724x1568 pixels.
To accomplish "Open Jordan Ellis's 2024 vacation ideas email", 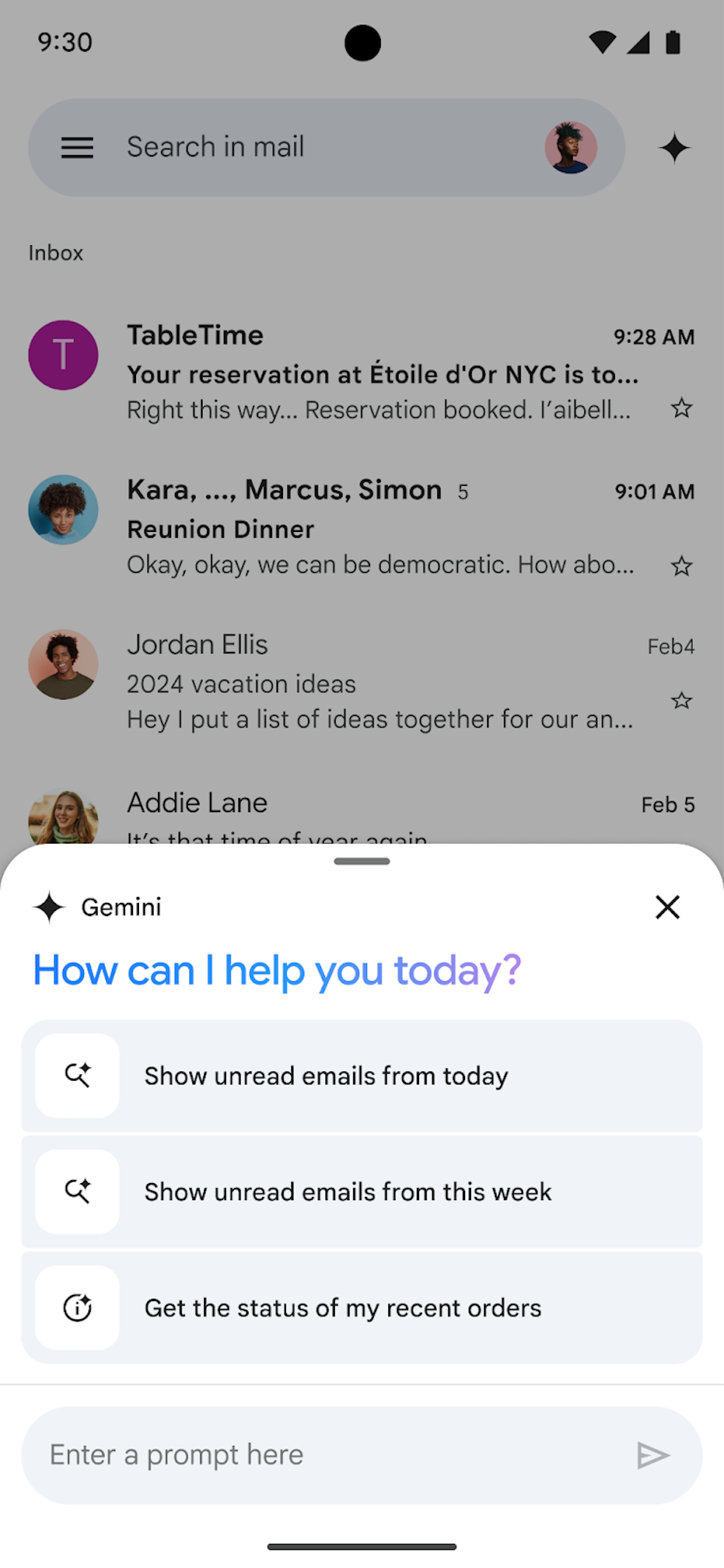I will coord(380,683).
